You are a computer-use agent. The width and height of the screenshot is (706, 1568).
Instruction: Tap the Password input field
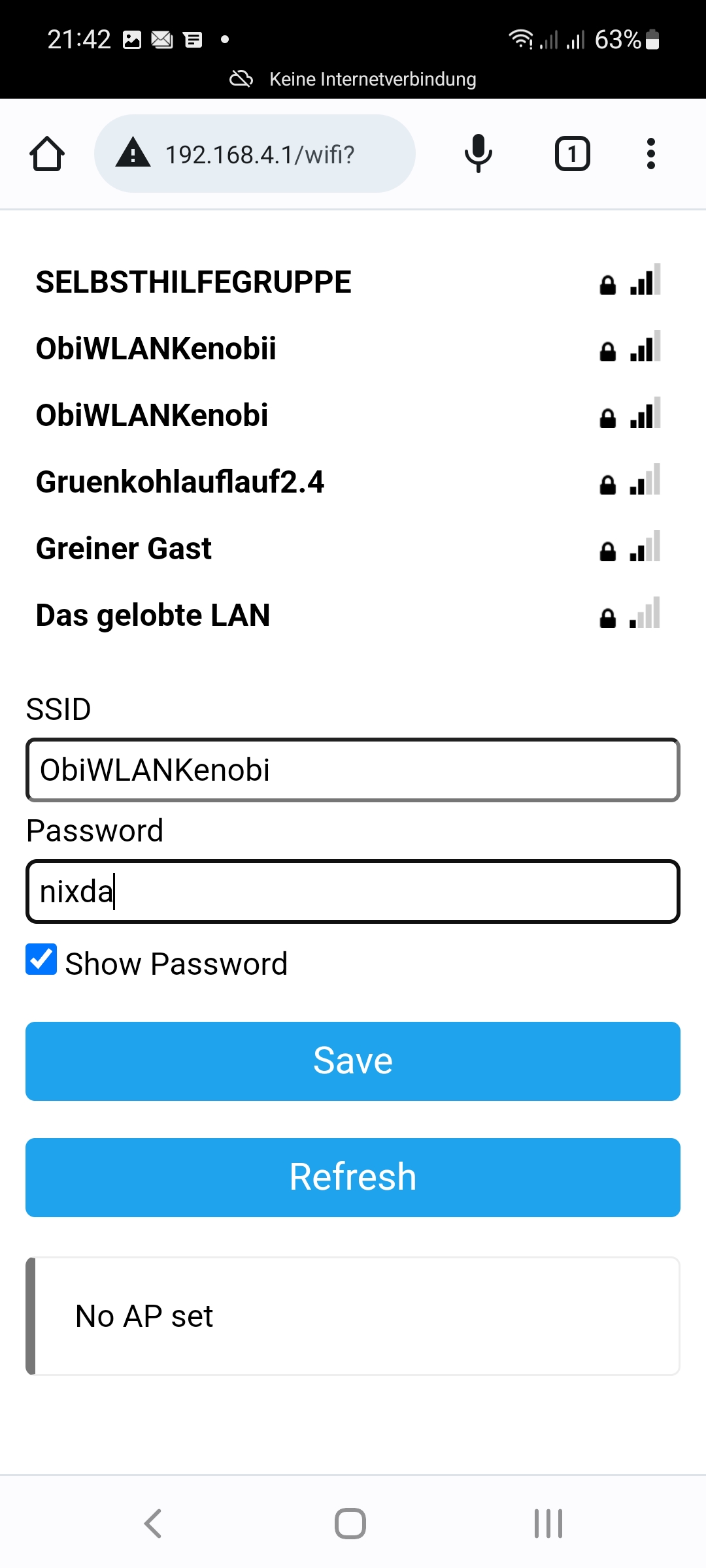click(x=353, y=892)
